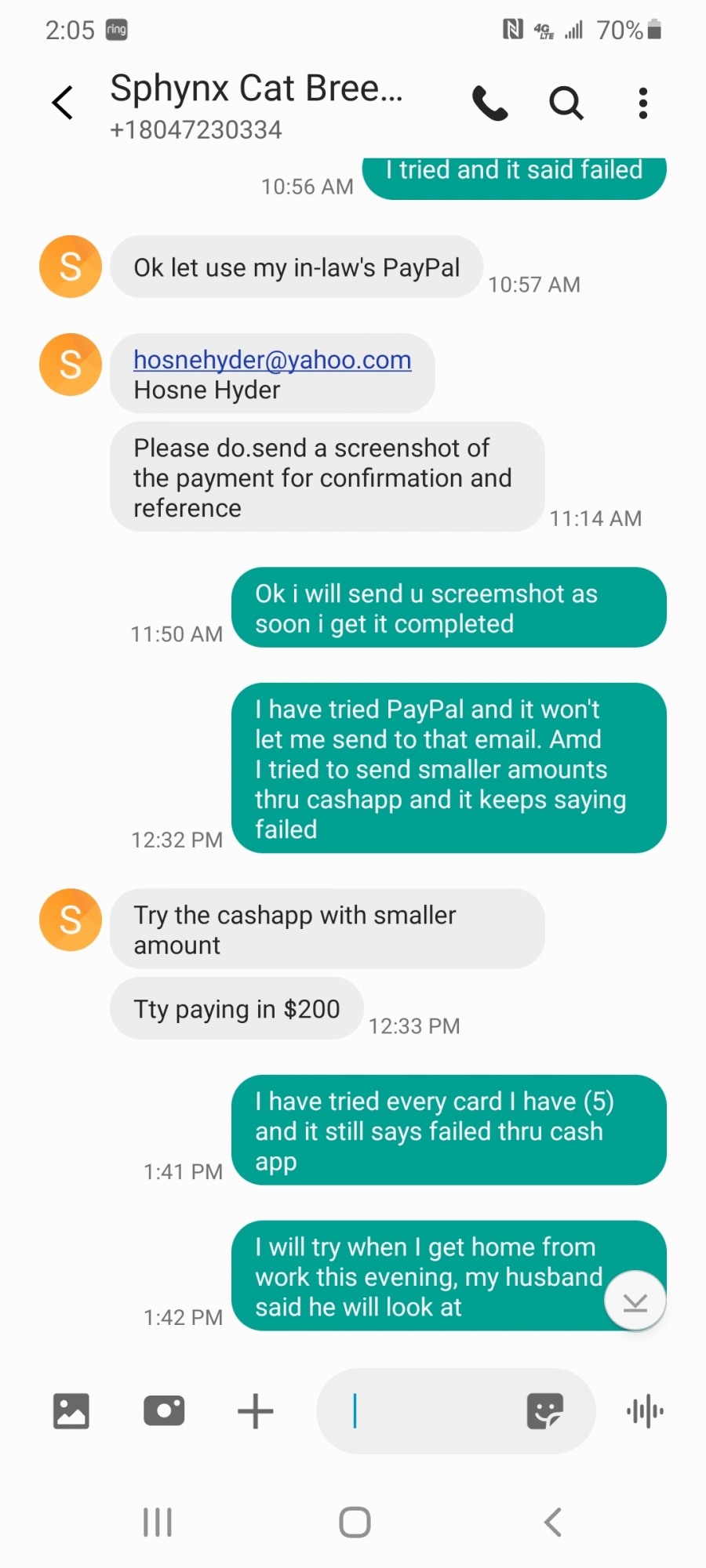Go back to the conversation list

63,103
